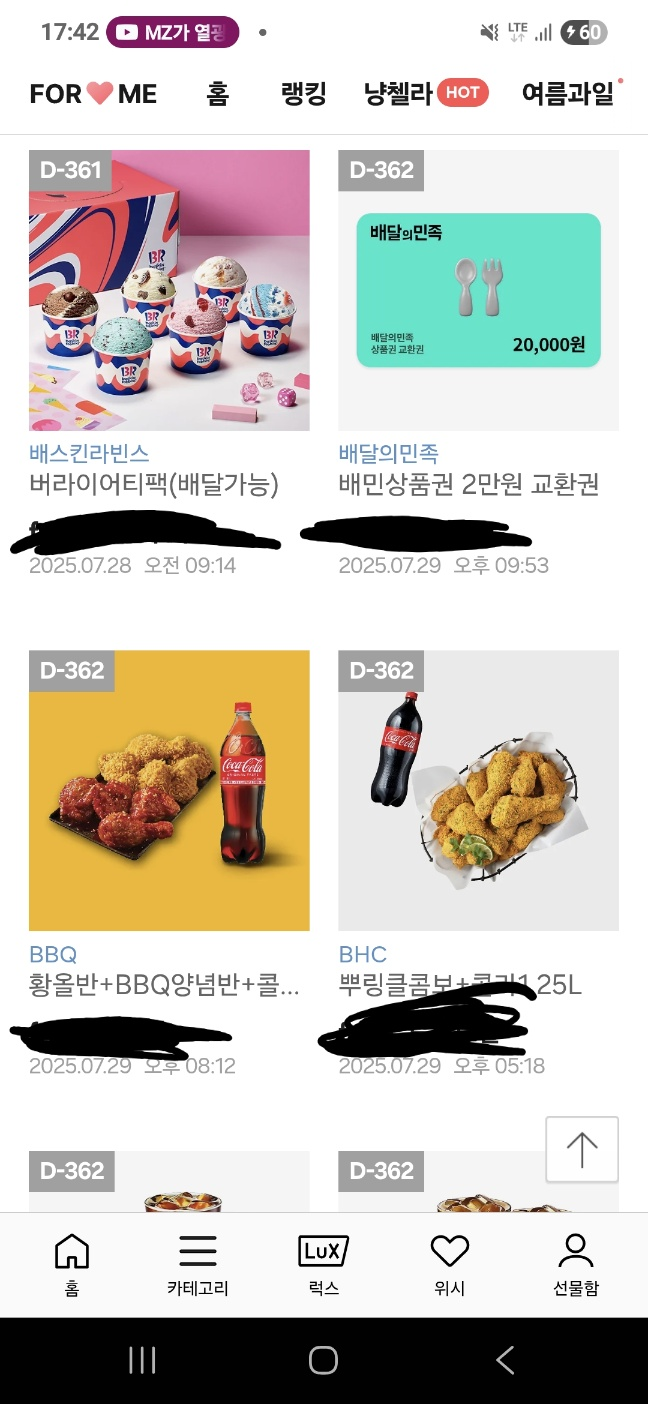648x1404 pixels.
Task: Tap the system back button
Action: pyautogui.click(x=505, y=1360)
